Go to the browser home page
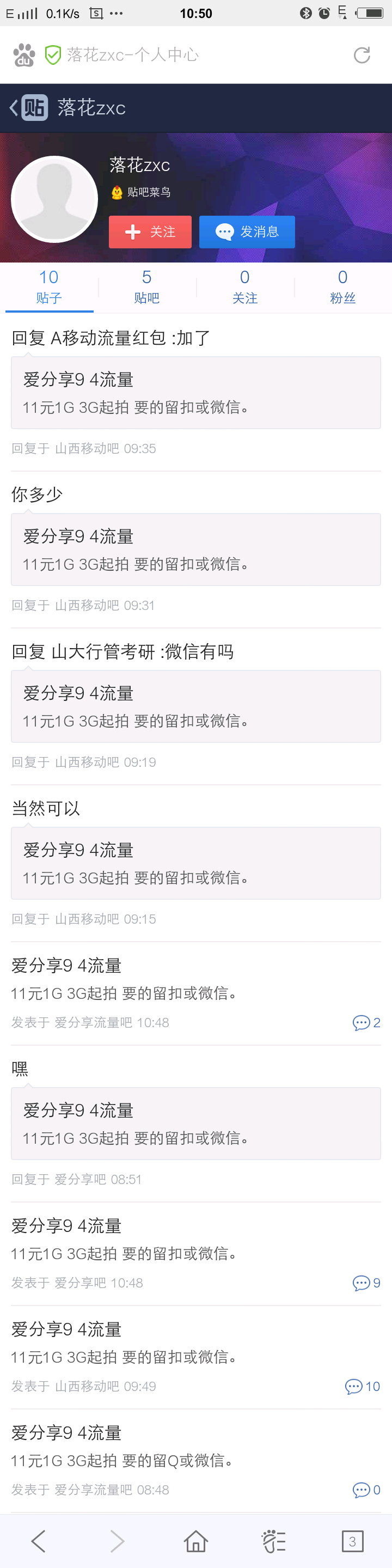Viewport: 392px width, 1568px height. [x=196, y=1541]
